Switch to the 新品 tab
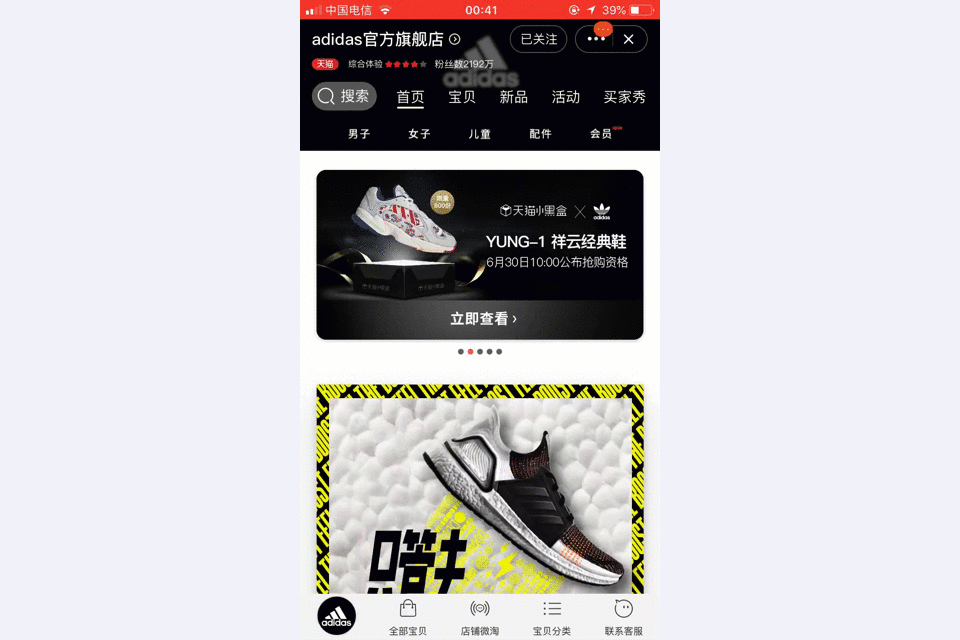This screenshot has height=640, width=960. 514,97
